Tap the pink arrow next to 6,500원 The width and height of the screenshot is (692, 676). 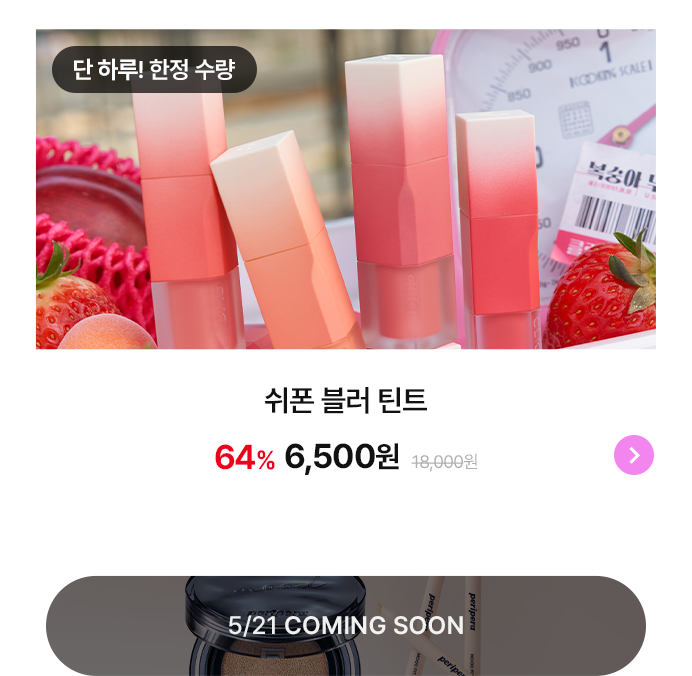tap(633, 455)
